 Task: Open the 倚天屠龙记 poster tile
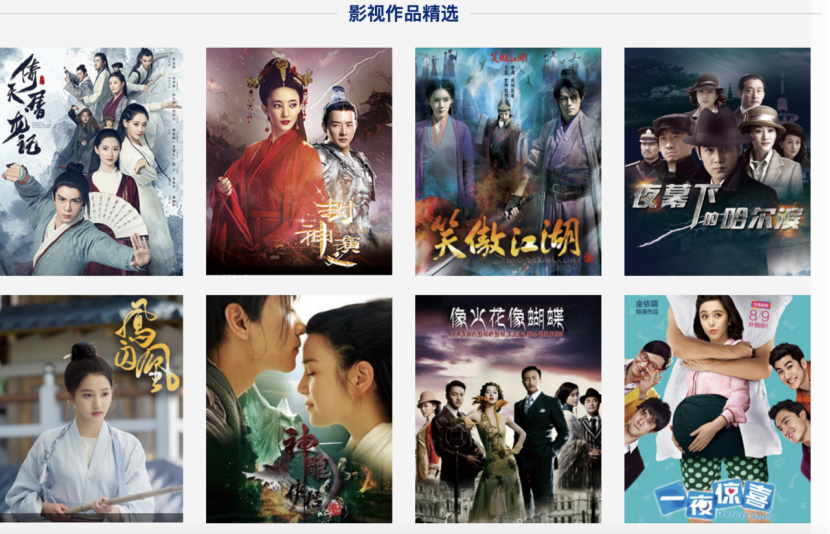(x=91, y=161)
